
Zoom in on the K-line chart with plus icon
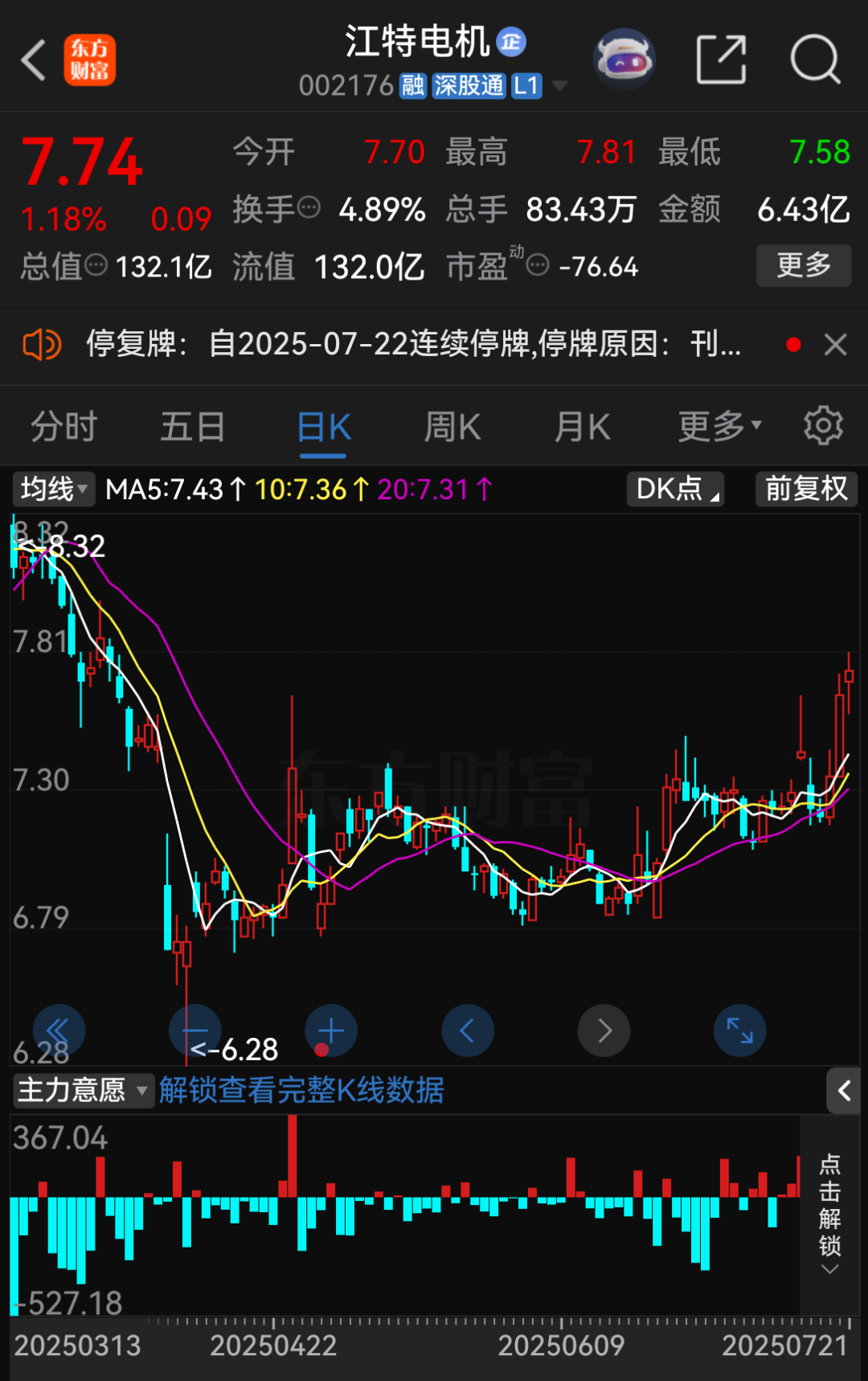(331, 1031)
